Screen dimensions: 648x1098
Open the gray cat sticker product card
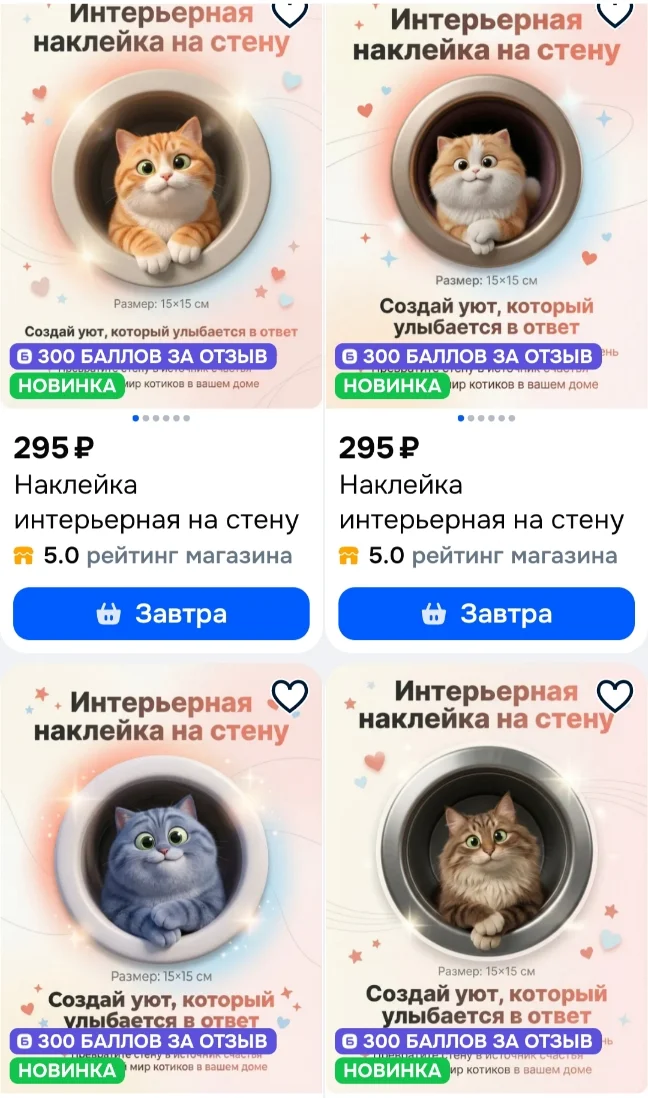pyautogui.click(x=161, y=880)
